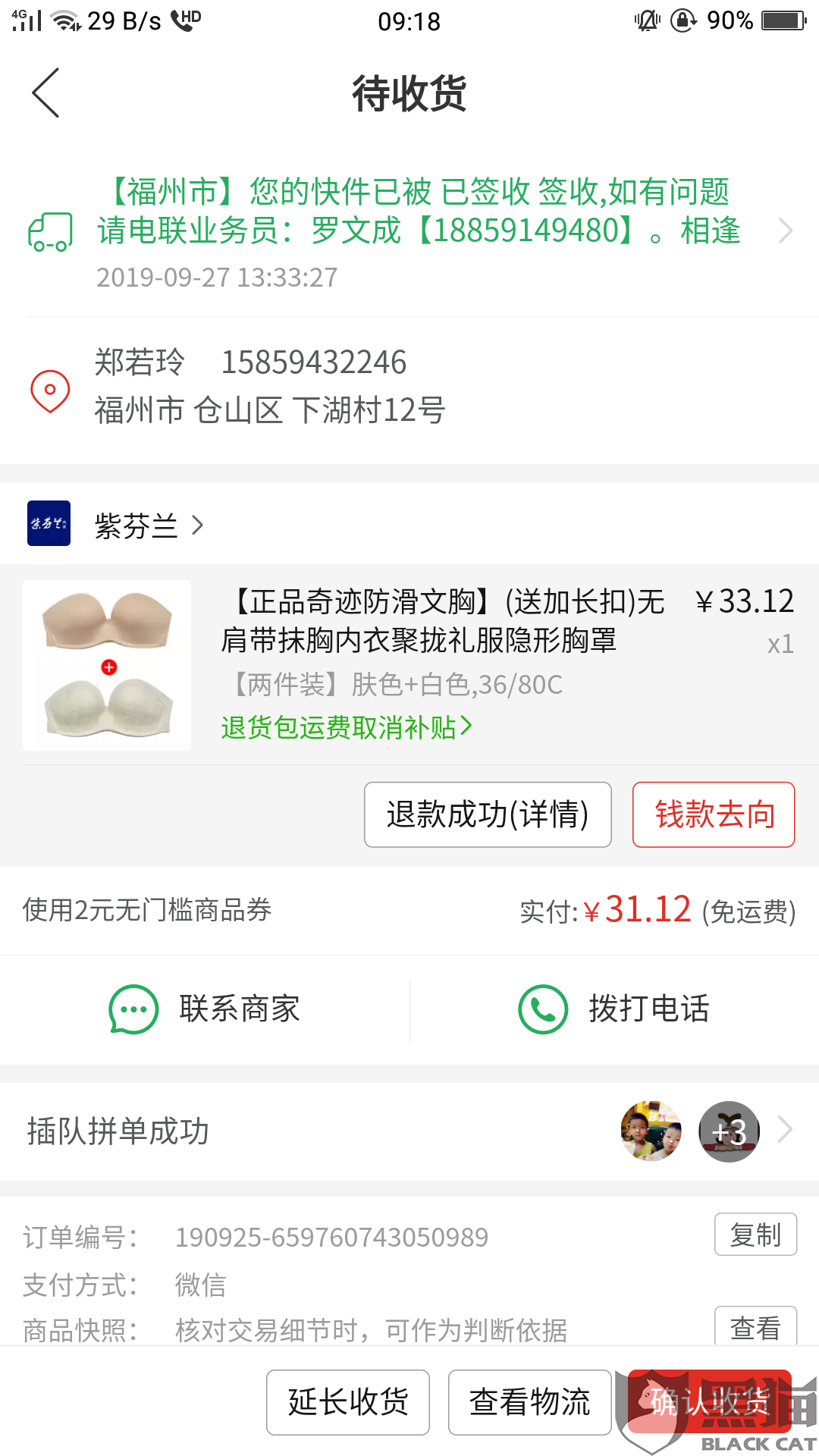The height and width of the screenshot is (1456, 819).
Task: Tap 确认收货 to confirm receipt
Action: (x=710, y=1402)
